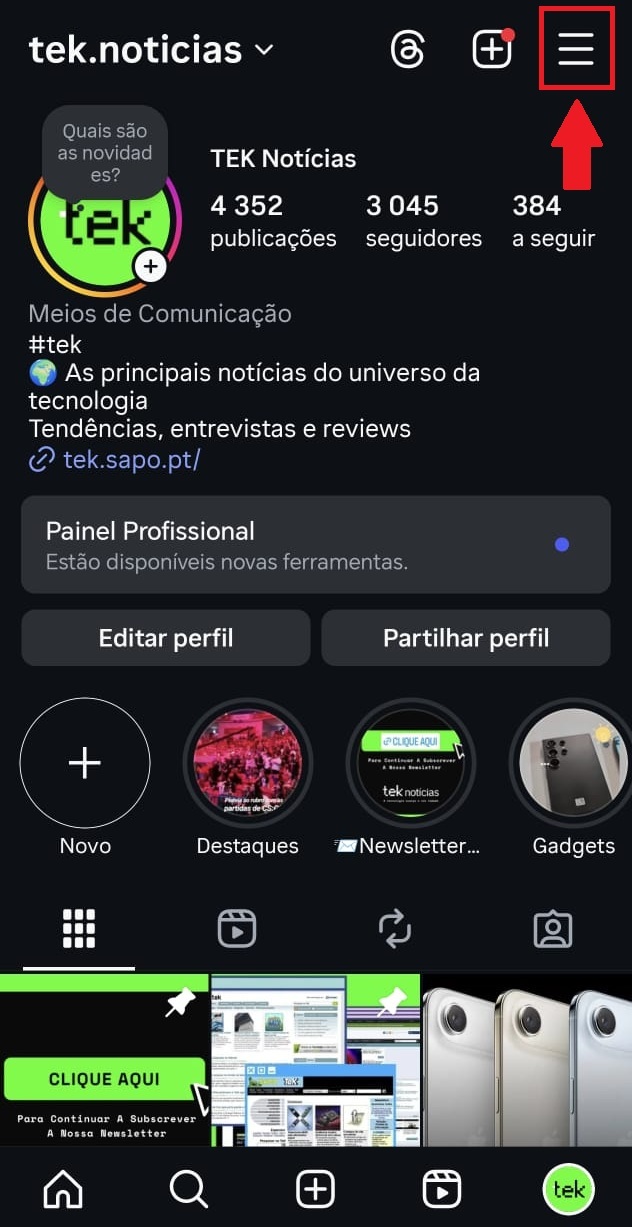This screenshot has width=632, height=1227.
Task: Open the Gadgets highlight
Action: click(573, 763)
